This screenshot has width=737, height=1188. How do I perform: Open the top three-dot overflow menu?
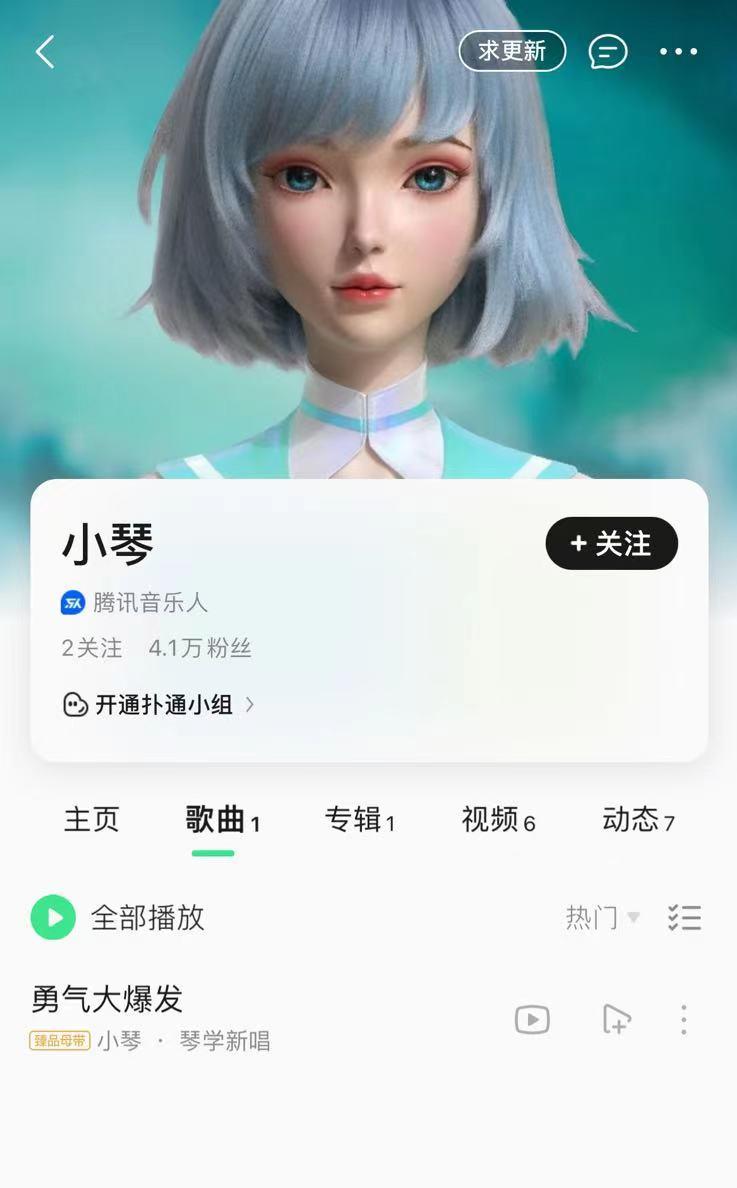pyautogui.click(x=679, y=52)
